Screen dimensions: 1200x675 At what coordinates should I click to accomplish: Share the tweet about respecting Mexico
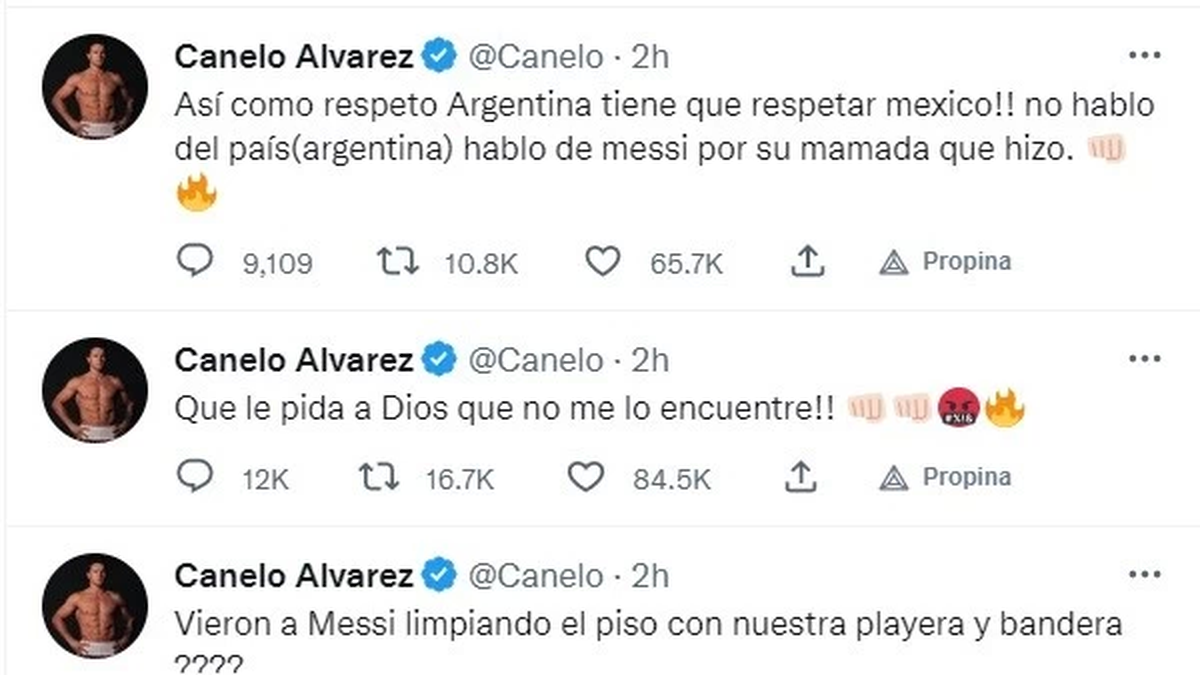(x=807, y=262)
